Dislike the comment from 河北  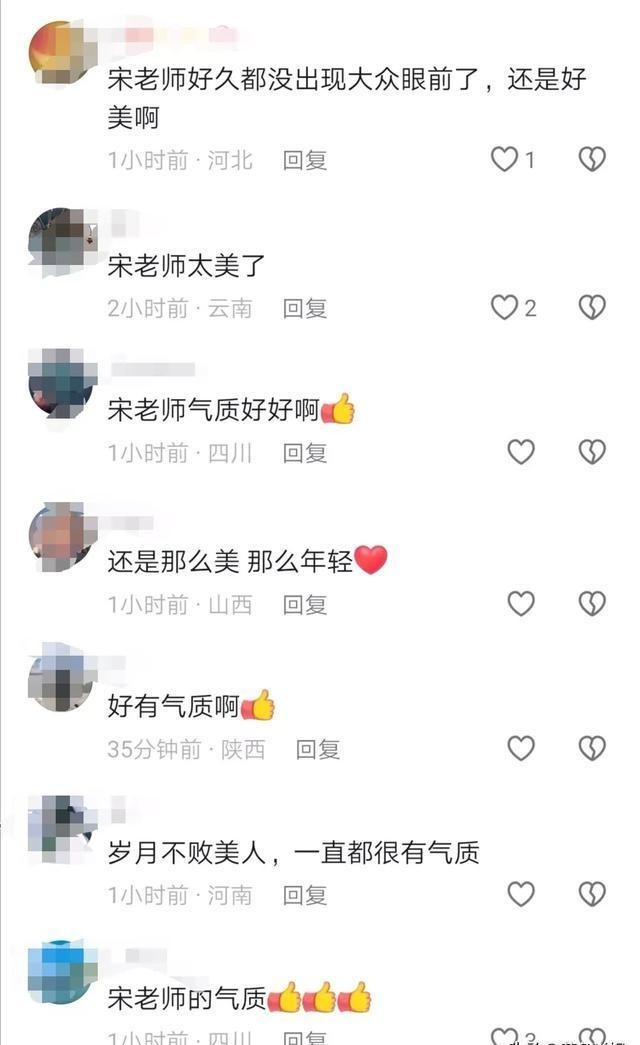[x=592, y=159]
